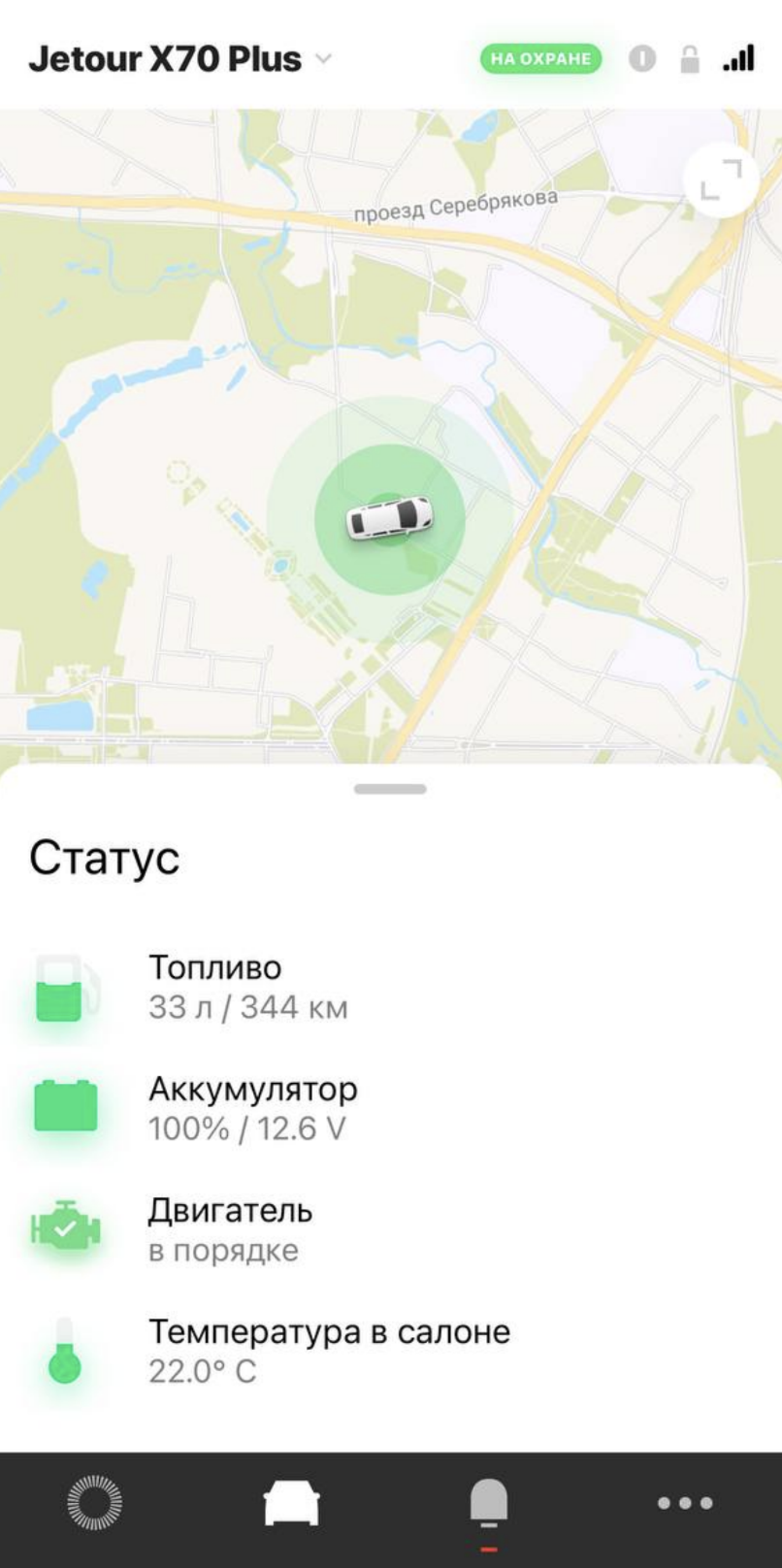Screen dimensions: 782x1568
Task: Tap the 'На охране' armed status badge
Action: [540, 59]
